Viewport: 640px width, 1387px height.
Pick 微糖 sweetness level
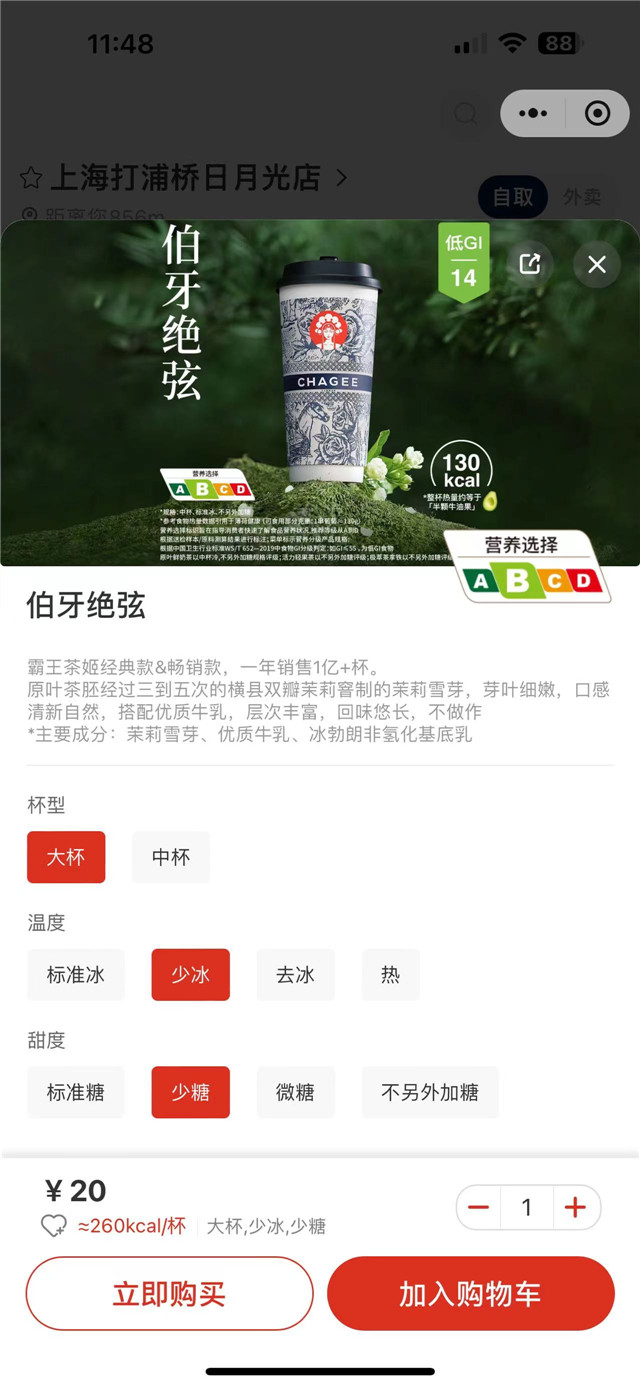295,1092
